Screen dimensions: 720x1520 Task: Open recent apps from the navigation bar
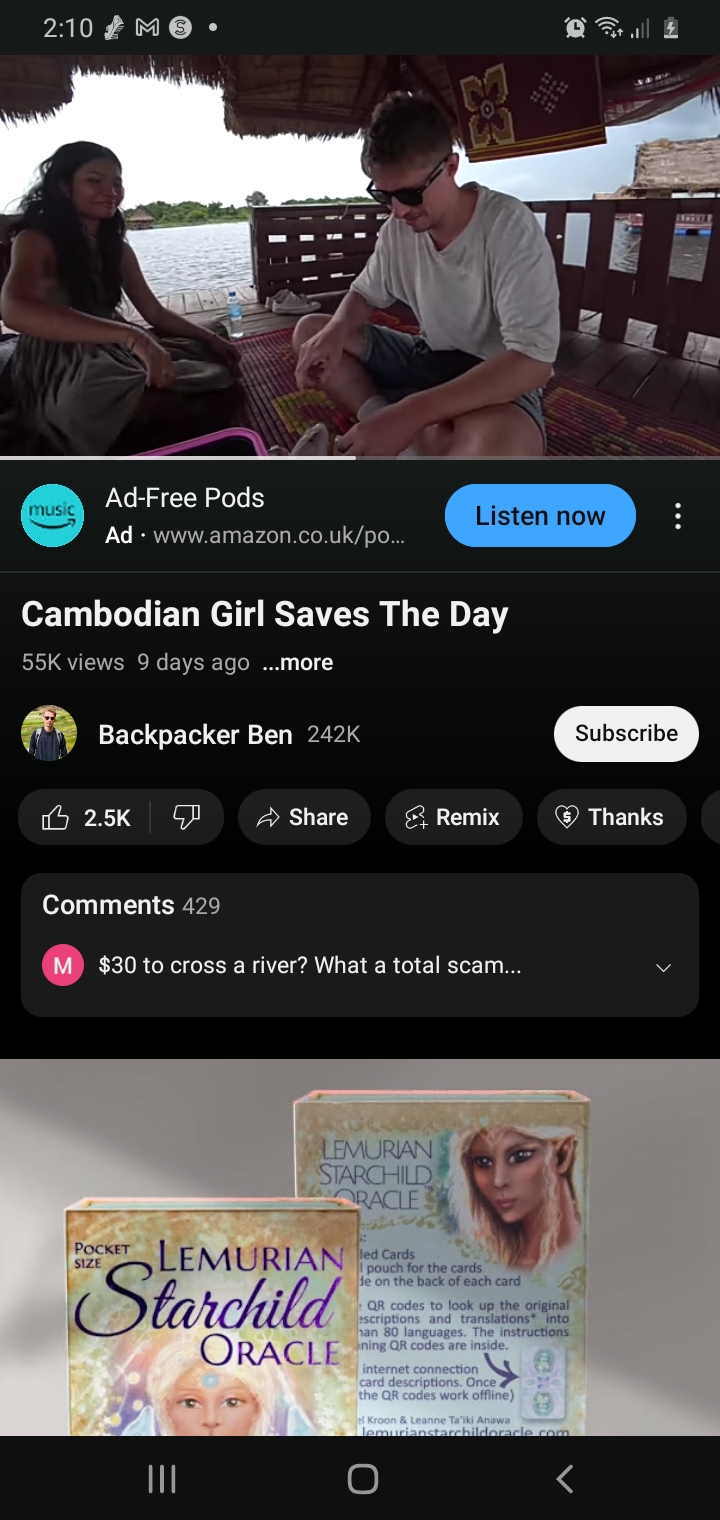[x=162, y=1479]
